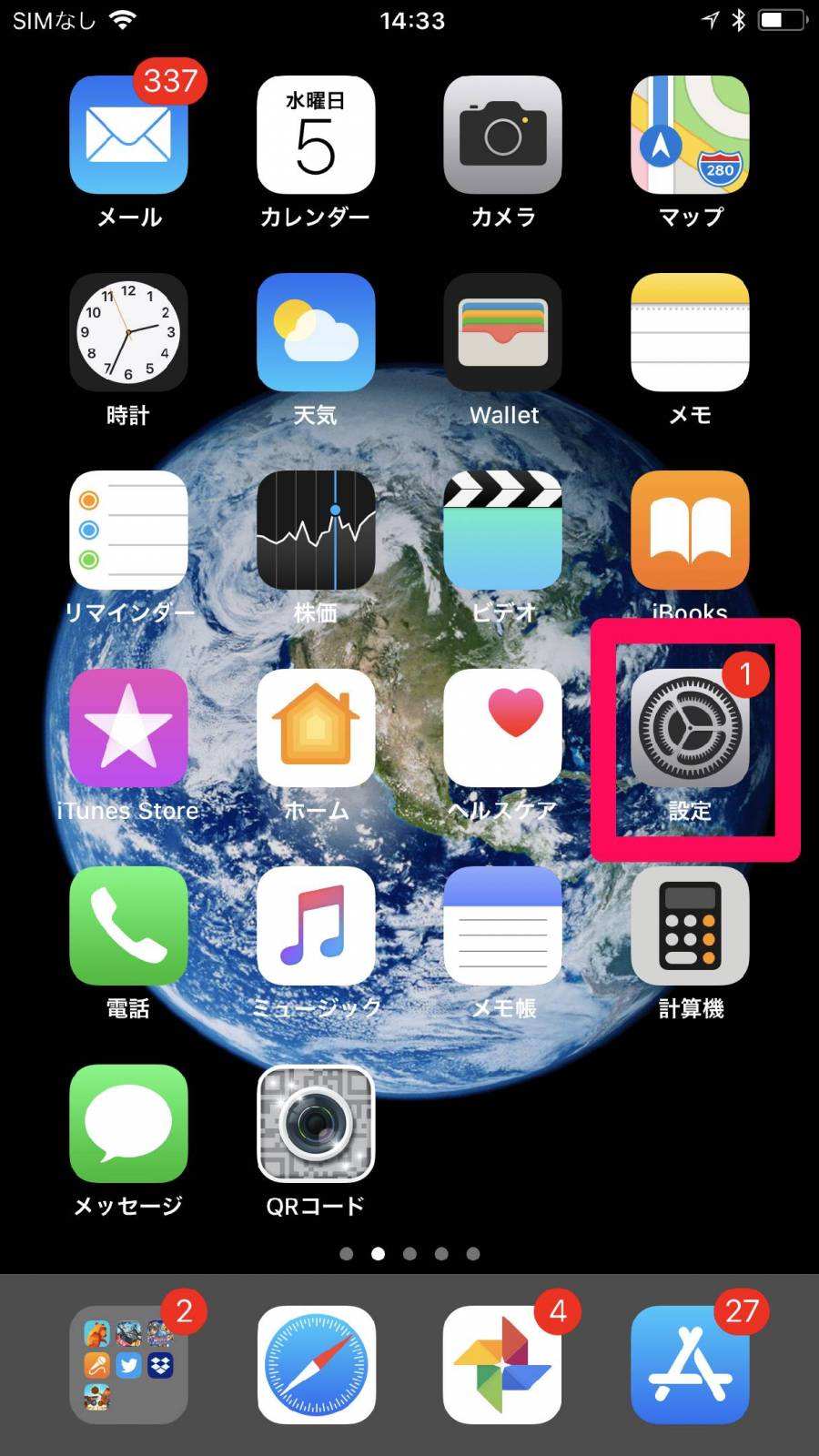Image resolution: width=819 pixels, height=1456 pixels.
Task: Open the QRコード reader app
Action: pos(316,1123)
